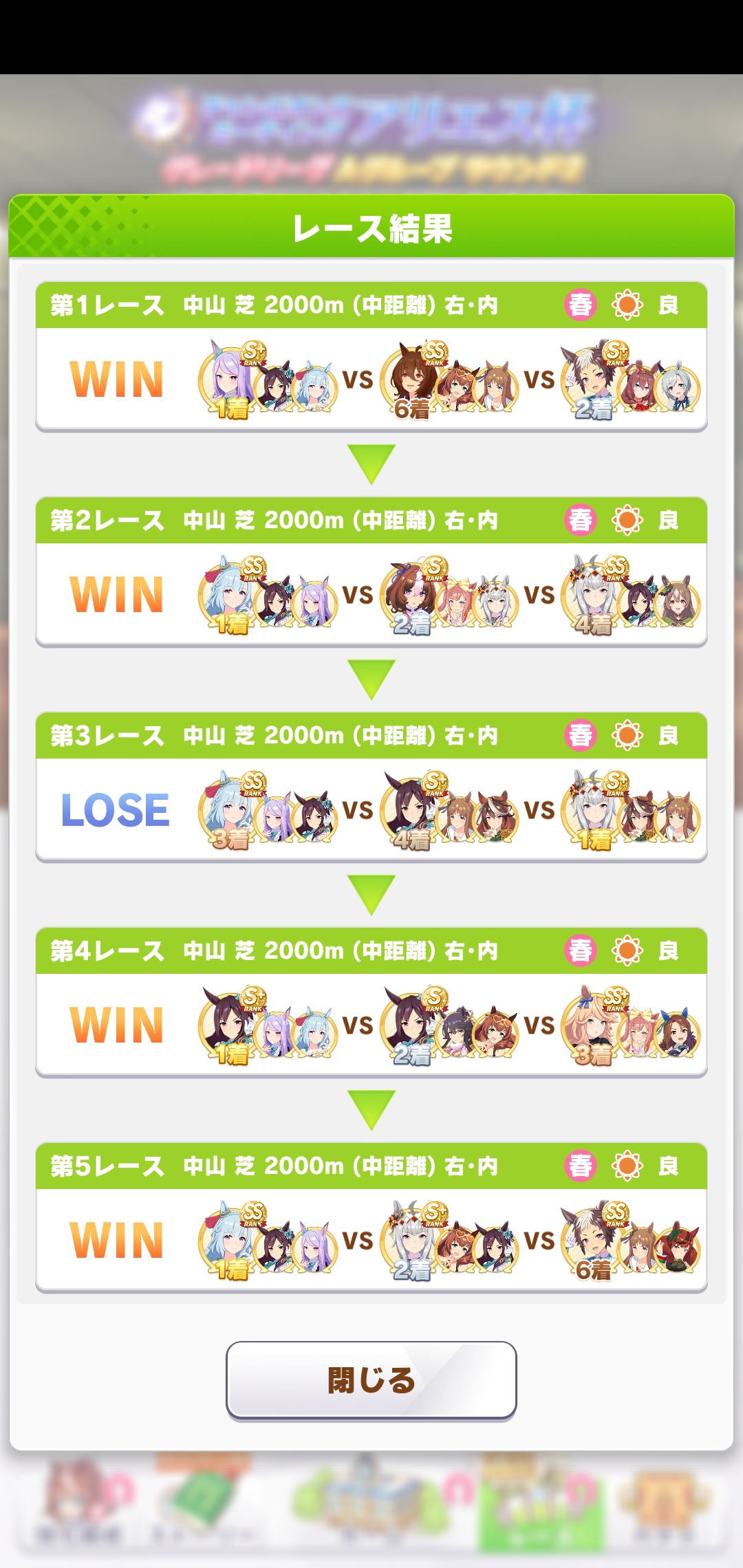Image resolution: width=743 pixels, height=1568 pixels.
Task: Open the 第1レース result card
Action: click(371, 356)
